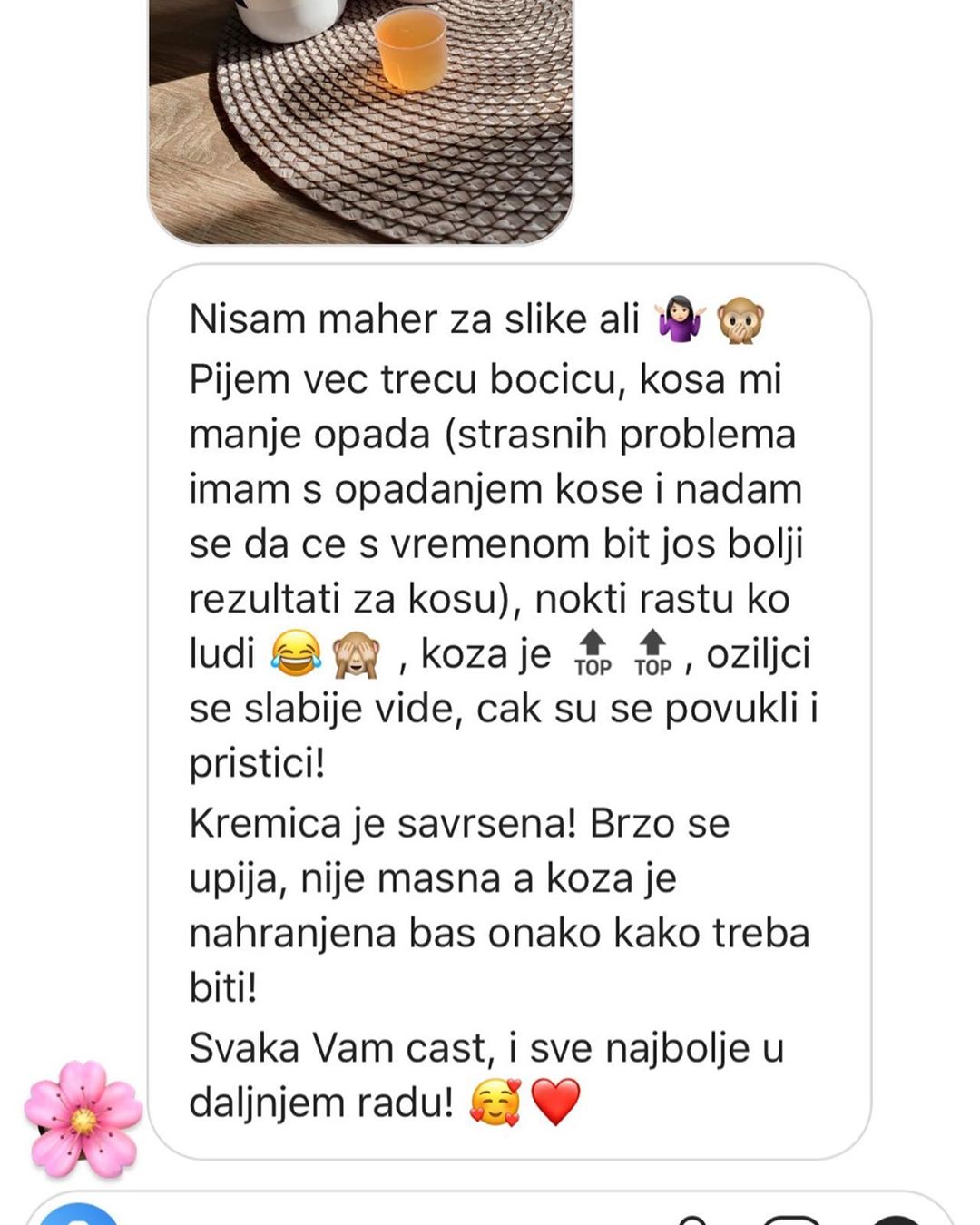This screenshot has height=1225, width=980.
Task: Open the sender's flower profile picture
Action: coord(83,1119)
